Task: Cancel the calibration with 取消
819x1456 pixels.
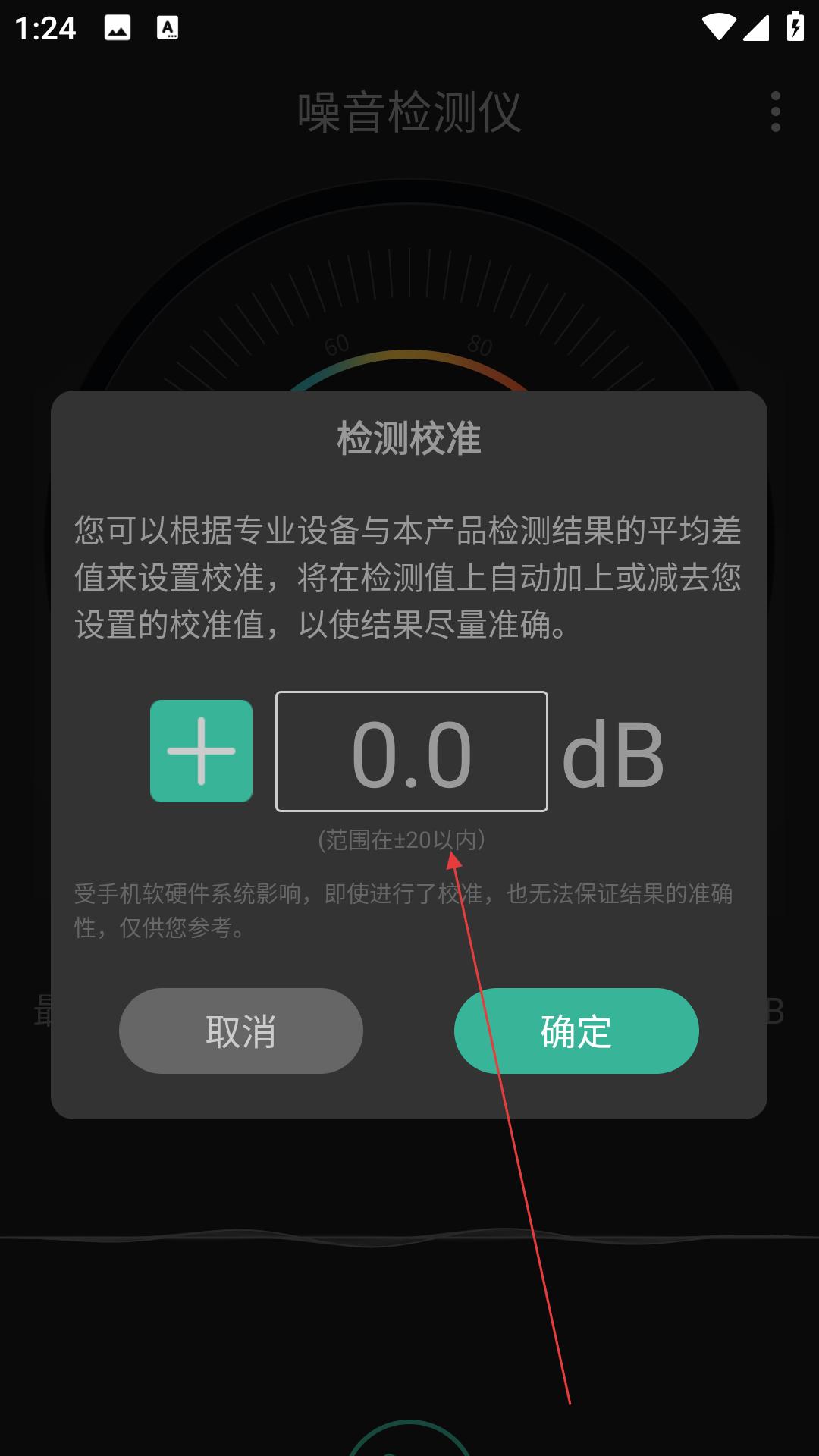Action: pos(240,1031)
